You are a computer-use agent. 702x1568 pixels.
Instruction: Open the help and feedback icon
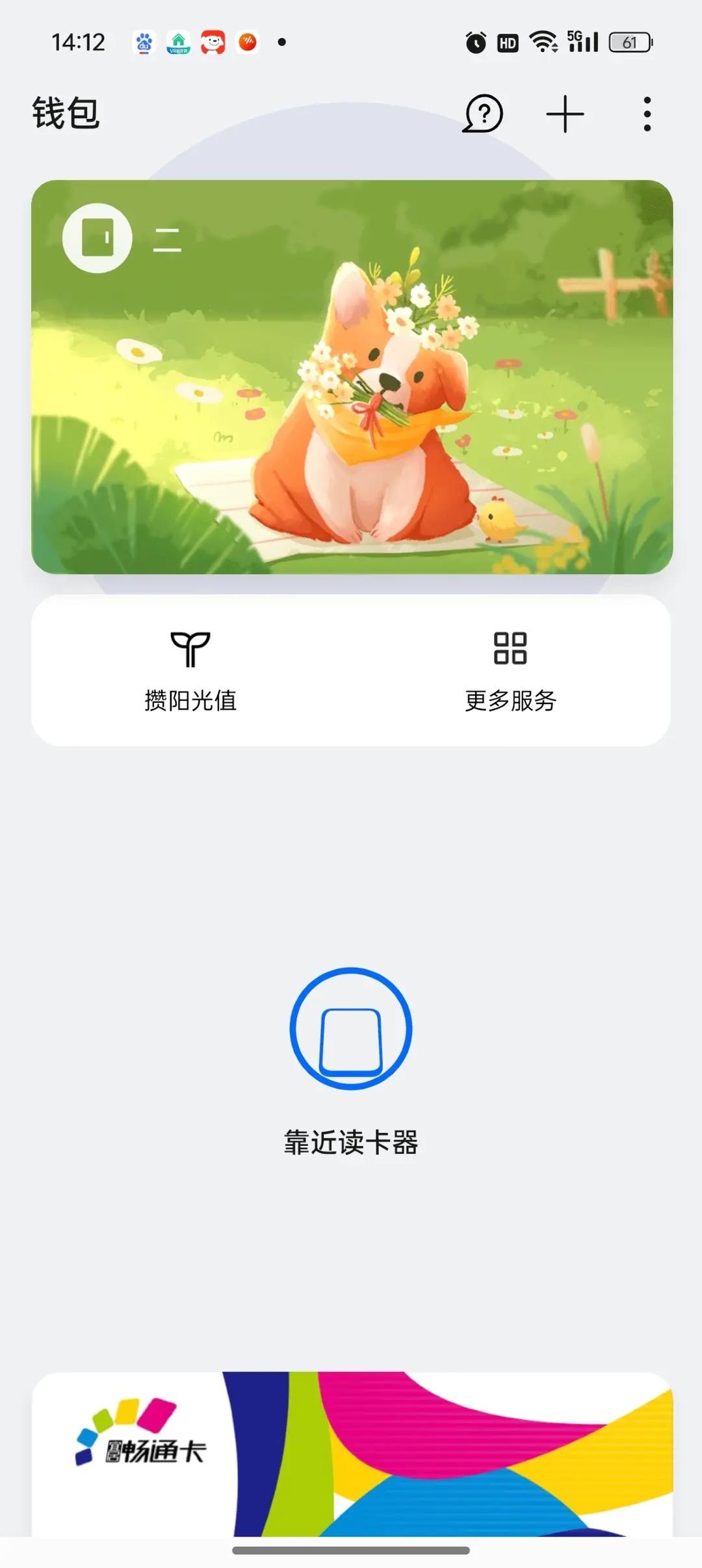click(x=483, y=114)
